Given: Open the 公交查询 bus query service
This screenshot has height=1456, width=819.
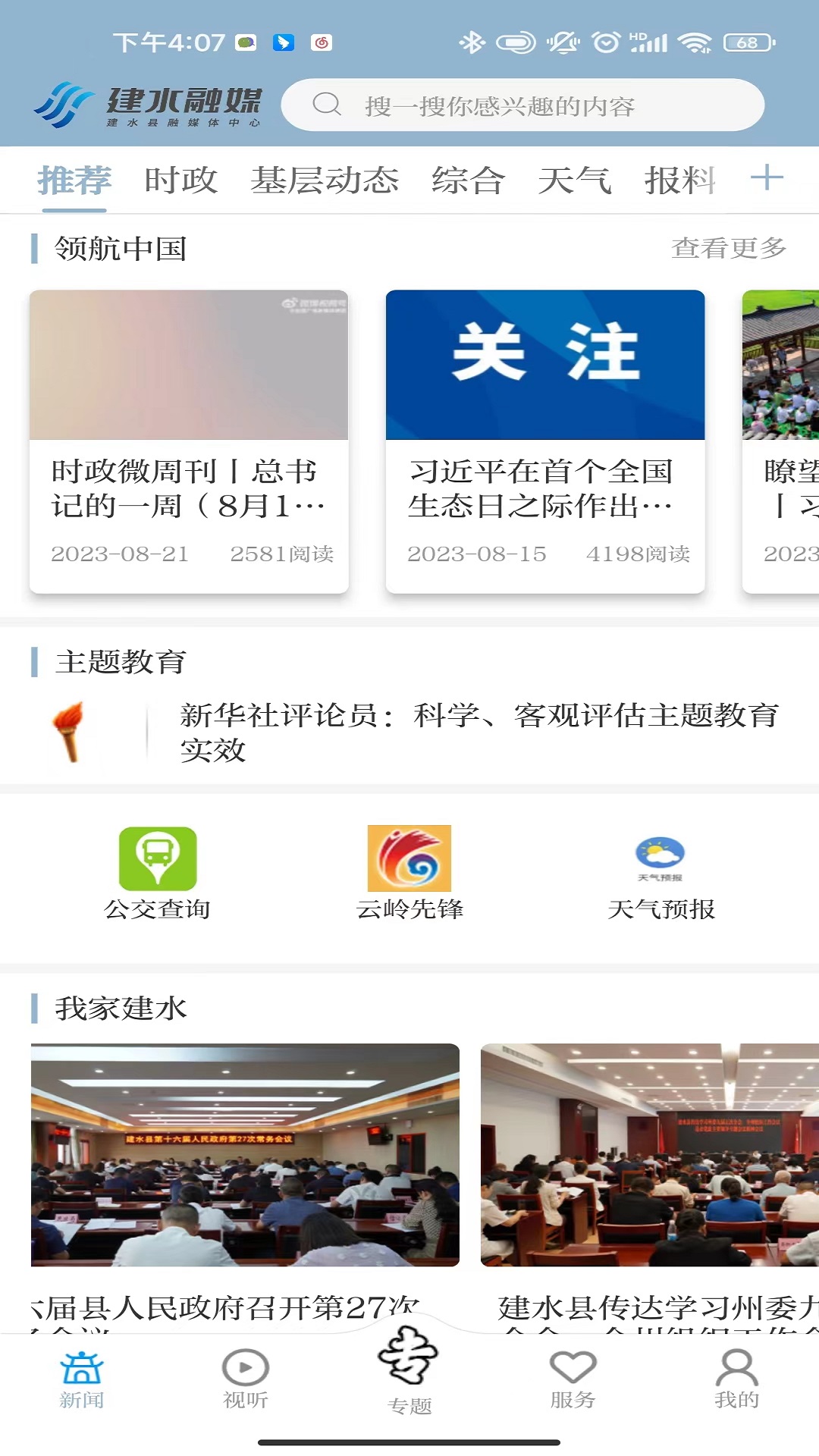Looking at the screenshot, I should click(x=158, y=870).
